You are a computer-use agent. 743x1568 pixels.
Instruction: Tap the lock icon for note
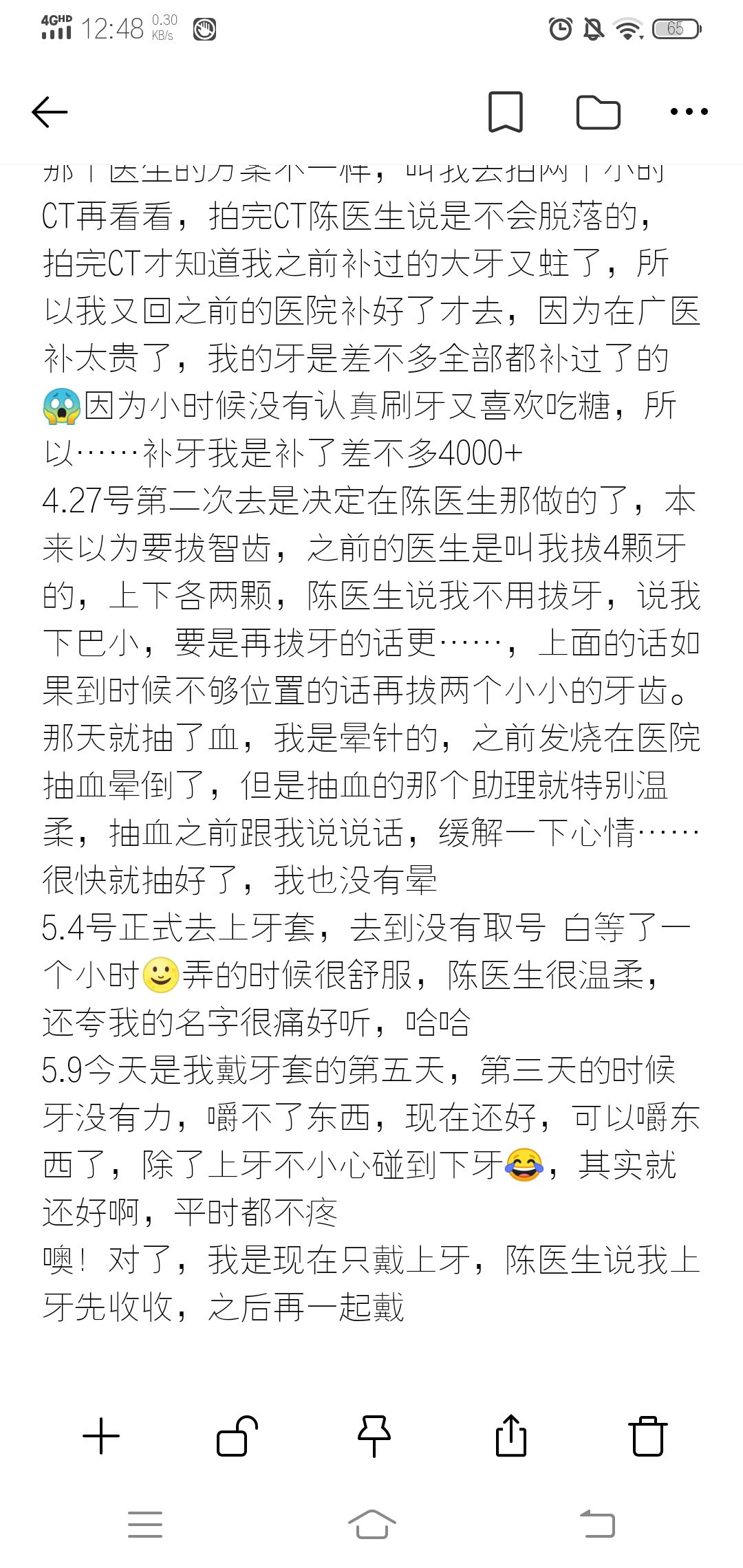236,1437
